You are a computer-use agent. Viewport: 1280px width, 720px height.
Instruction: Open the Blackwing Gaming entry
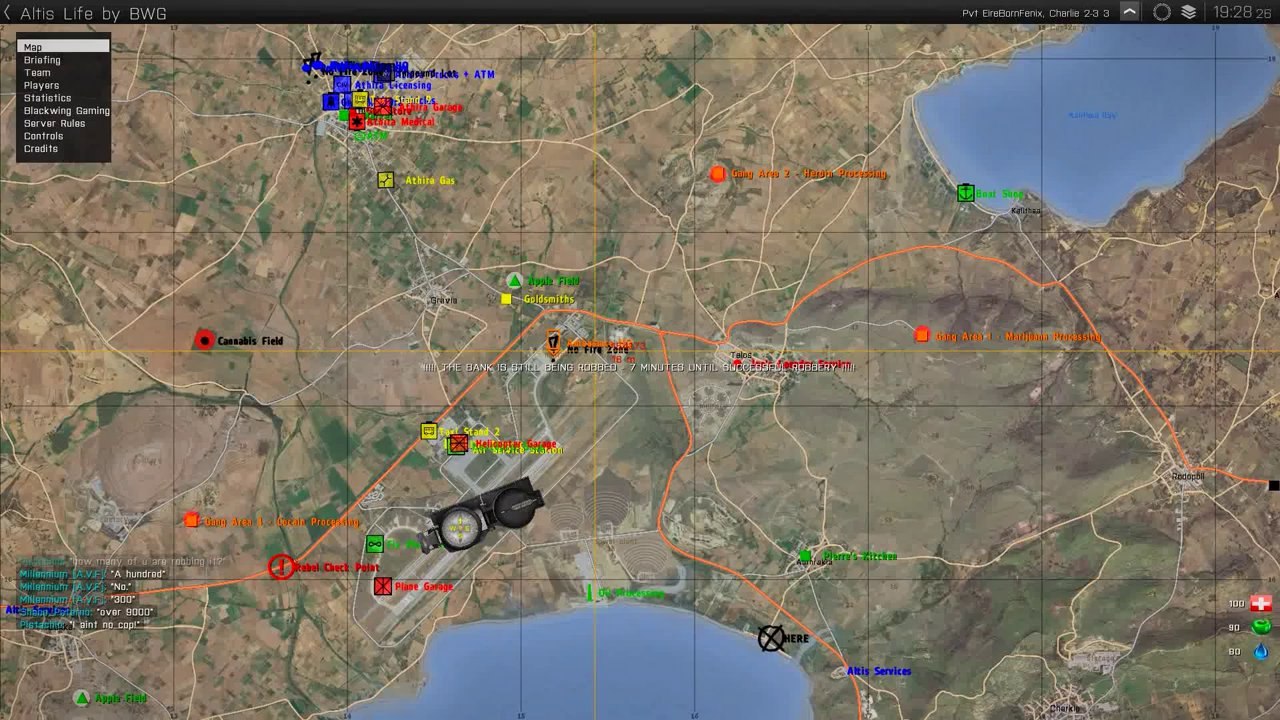66,111
